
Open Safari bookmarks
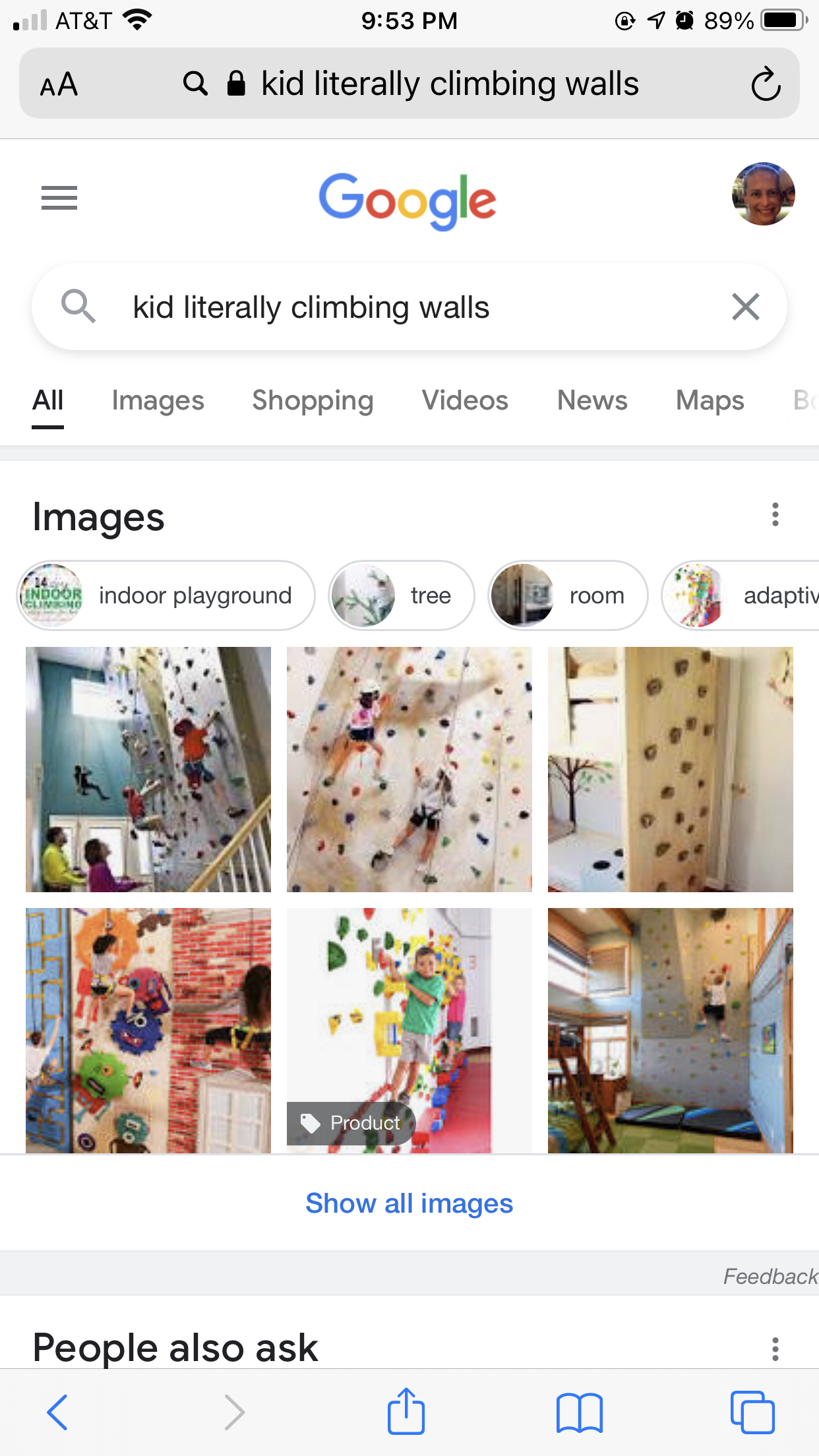tap(579, 1412)
